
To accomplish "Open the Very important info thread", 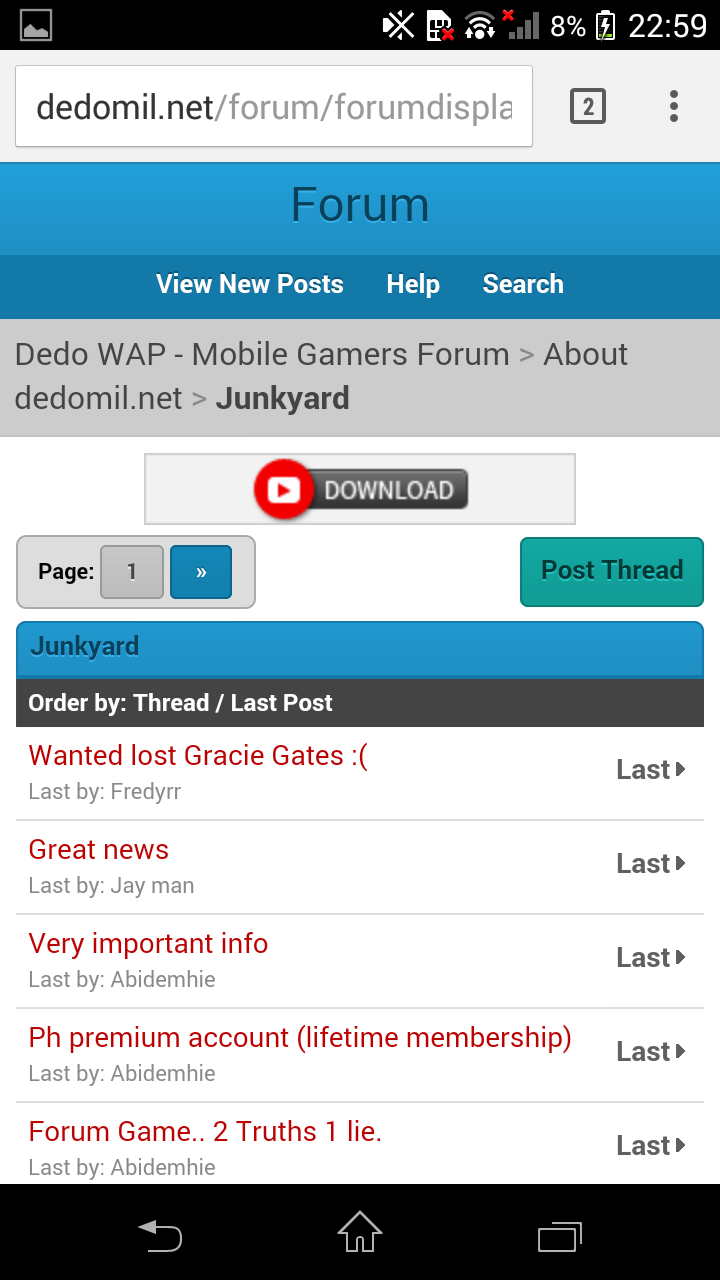I will (x=148, y=944).
